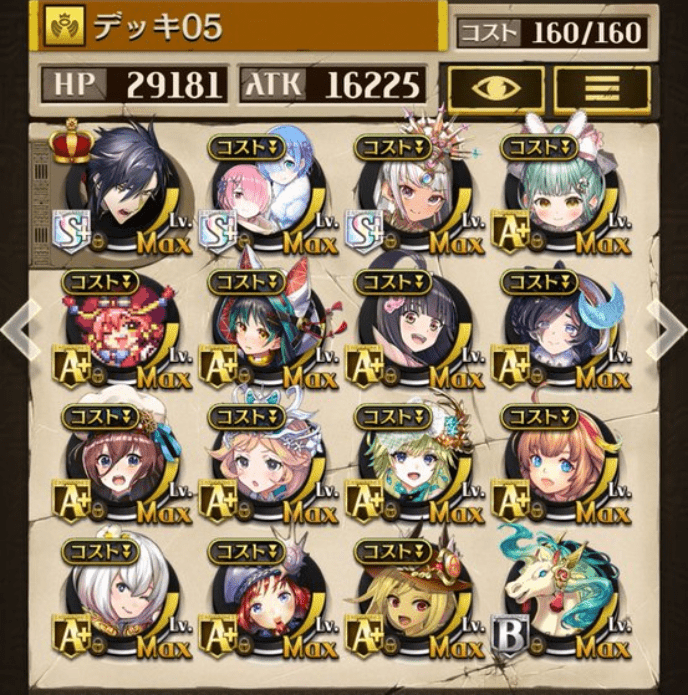
Task: Go to the next deck arrow
Action: [666, 324]
